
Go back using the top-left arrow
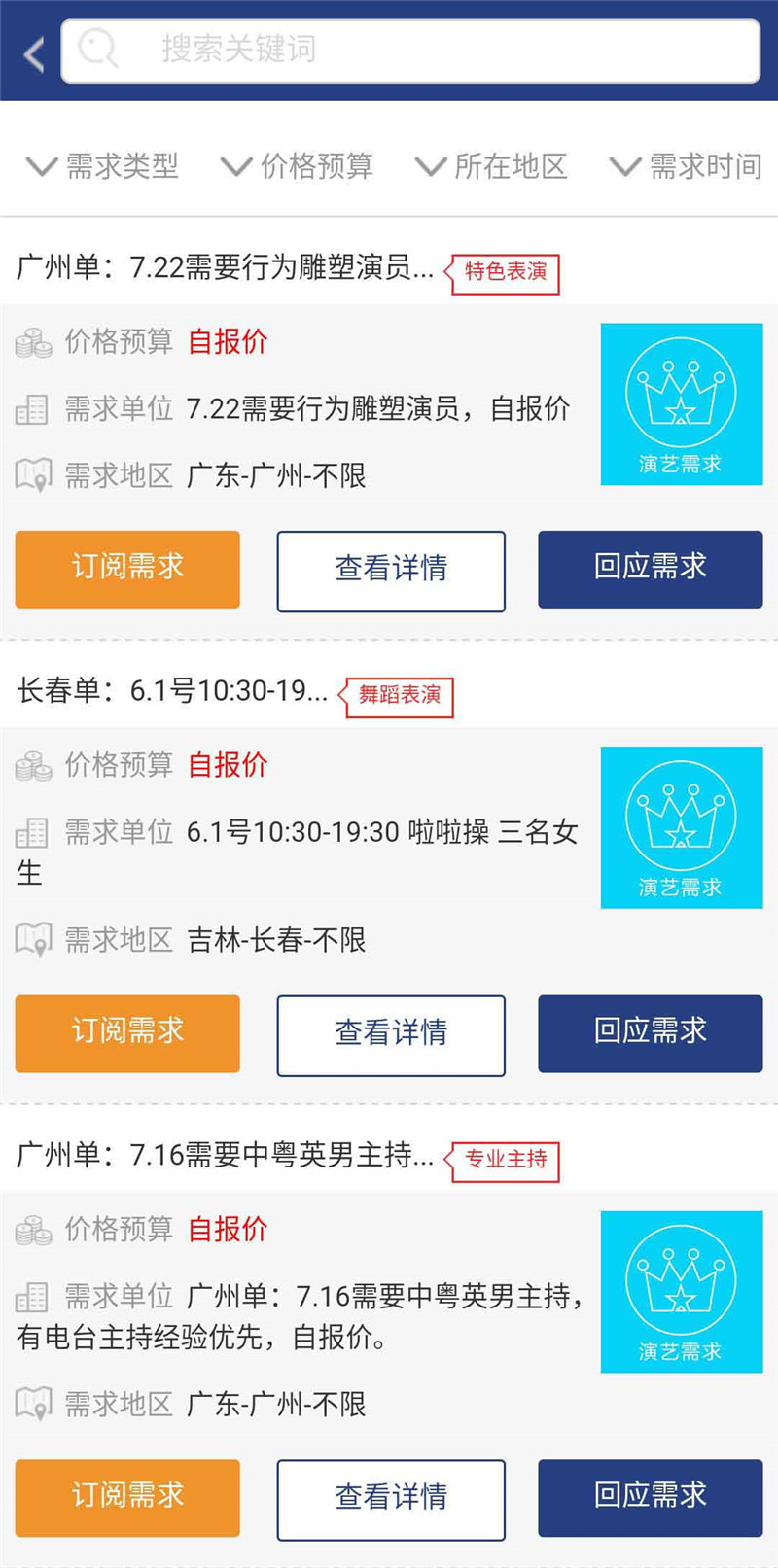pos(35,54)
